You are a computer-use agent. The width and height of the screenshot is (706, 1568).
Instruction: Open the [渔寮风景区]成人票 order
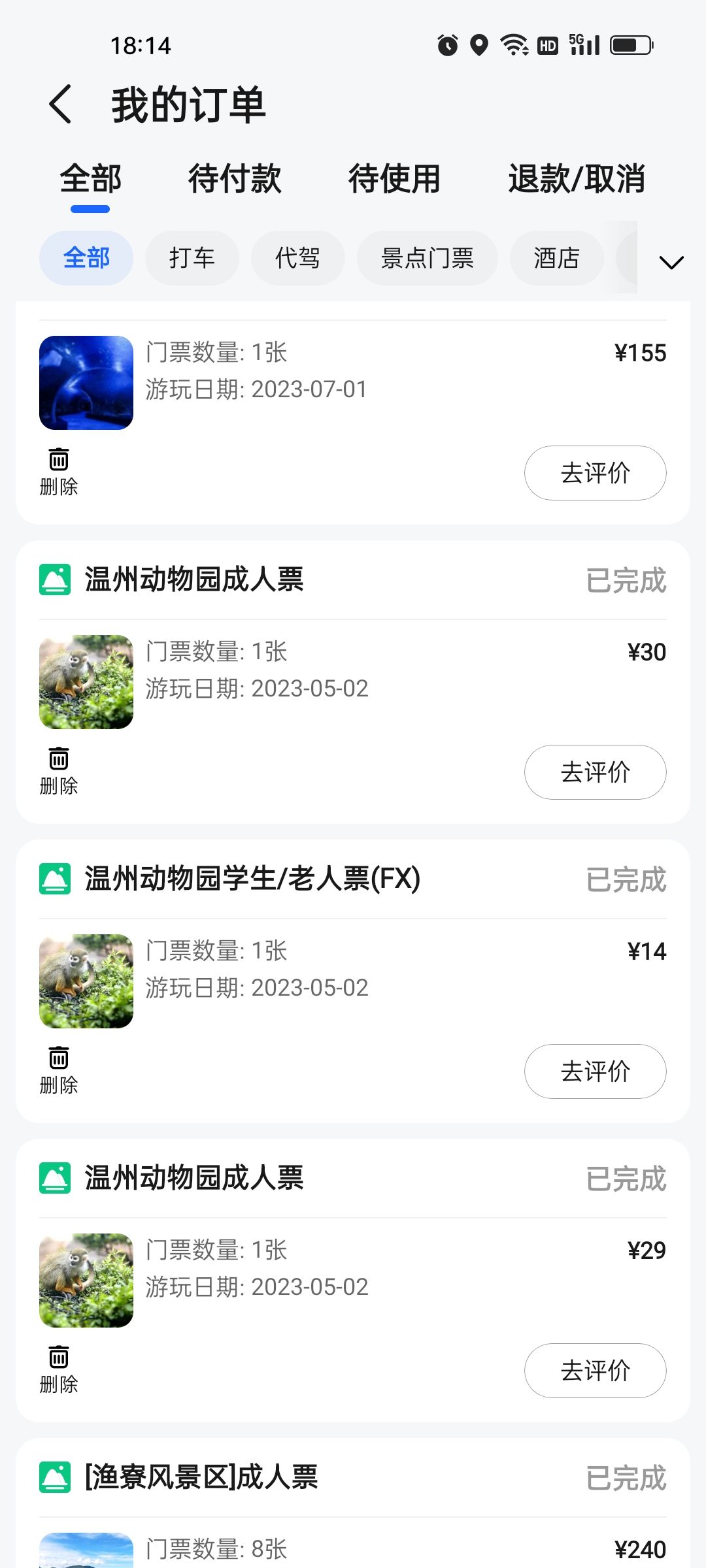(201, 1477)
